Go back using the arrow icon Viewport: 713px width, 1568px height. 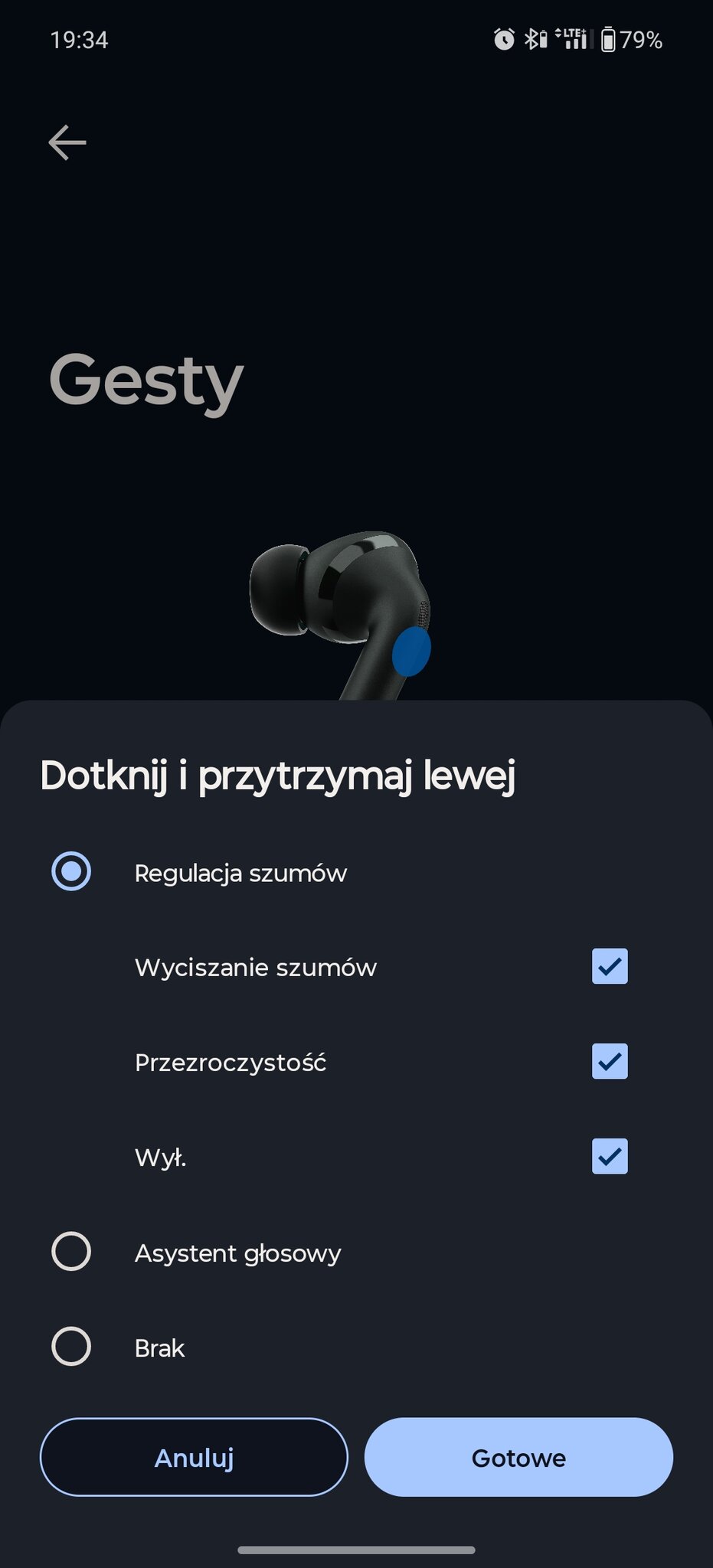[67, 142]
